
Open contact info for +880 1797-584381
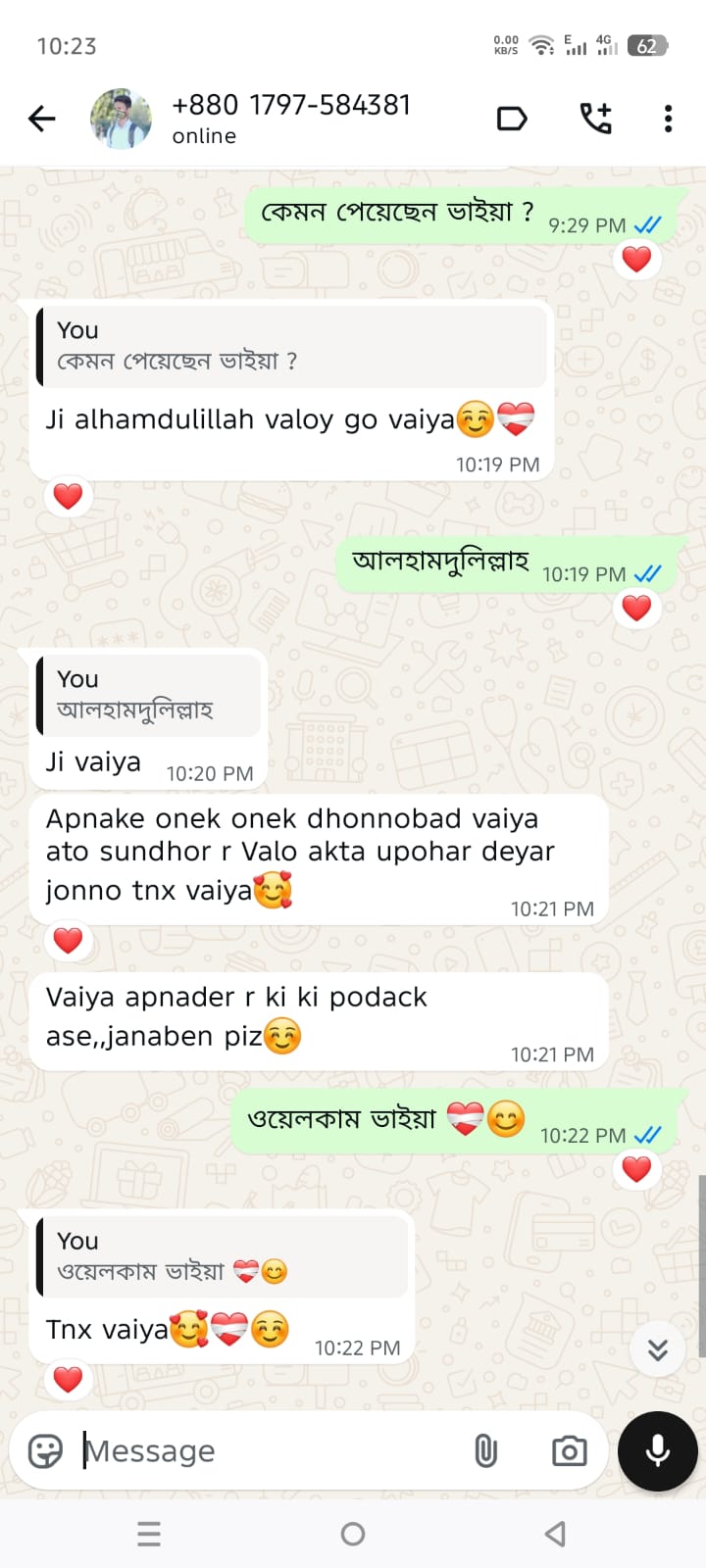(x=291, y=118)
